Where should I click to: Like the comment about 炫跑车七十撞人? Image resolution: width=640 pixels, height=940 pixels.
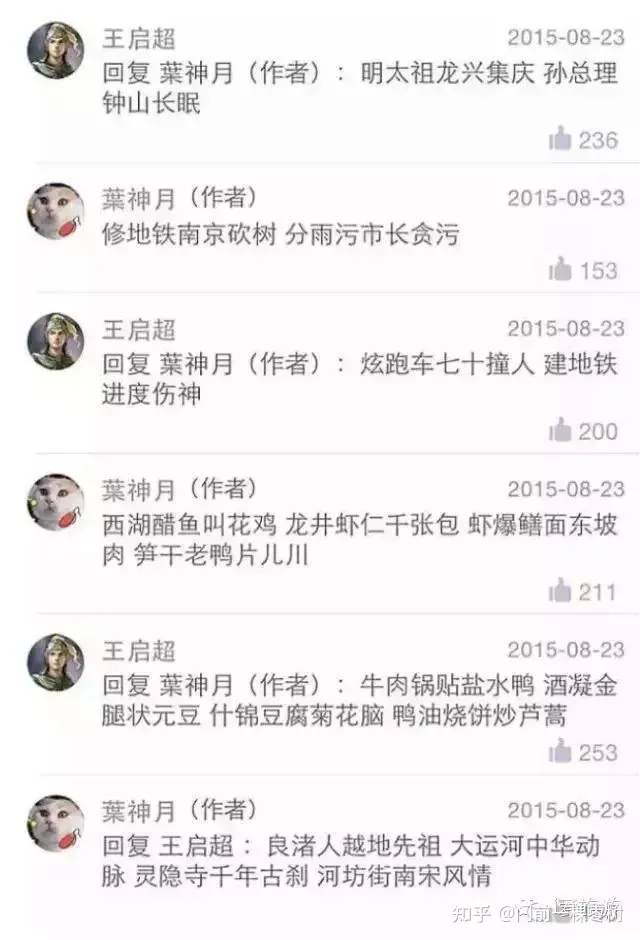click(561, 431)
